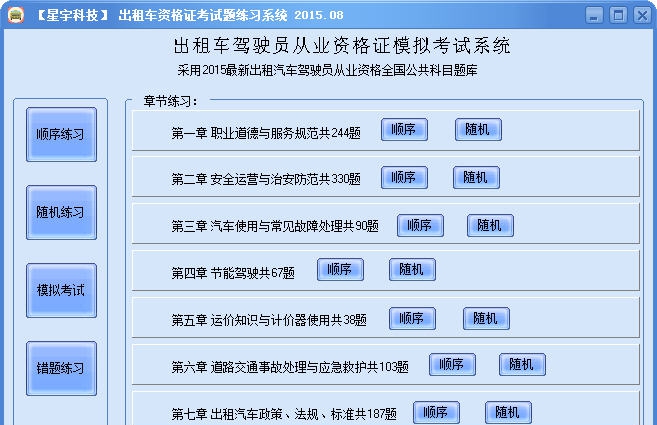The image size is (657, 425).
Task: Start 顺序 practice for 第五章 运价知识
Action: click(412, 318)
